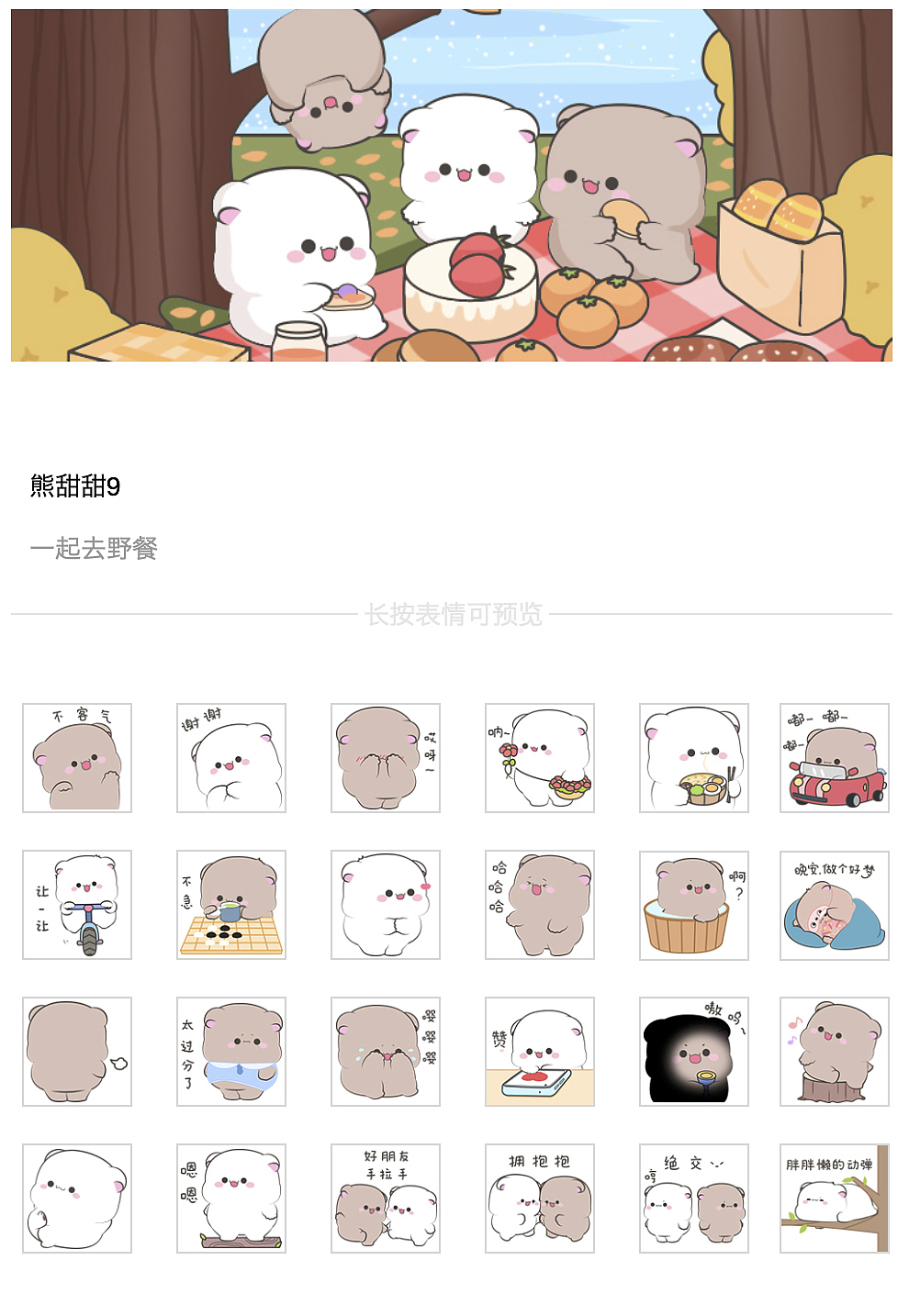Open the 啊? bathtub bear sticker
The image size is (909, 1316).
coord(694,905)
